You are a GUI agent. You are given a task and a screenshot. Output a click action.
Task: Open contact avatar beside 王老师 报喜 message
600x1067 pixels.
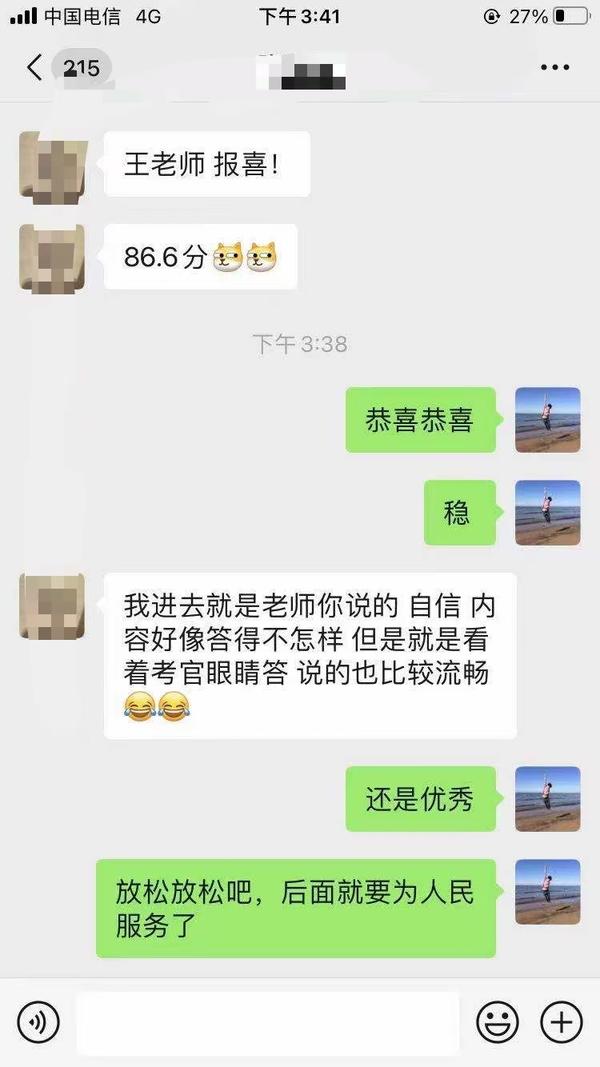click(x=52, y=163)
